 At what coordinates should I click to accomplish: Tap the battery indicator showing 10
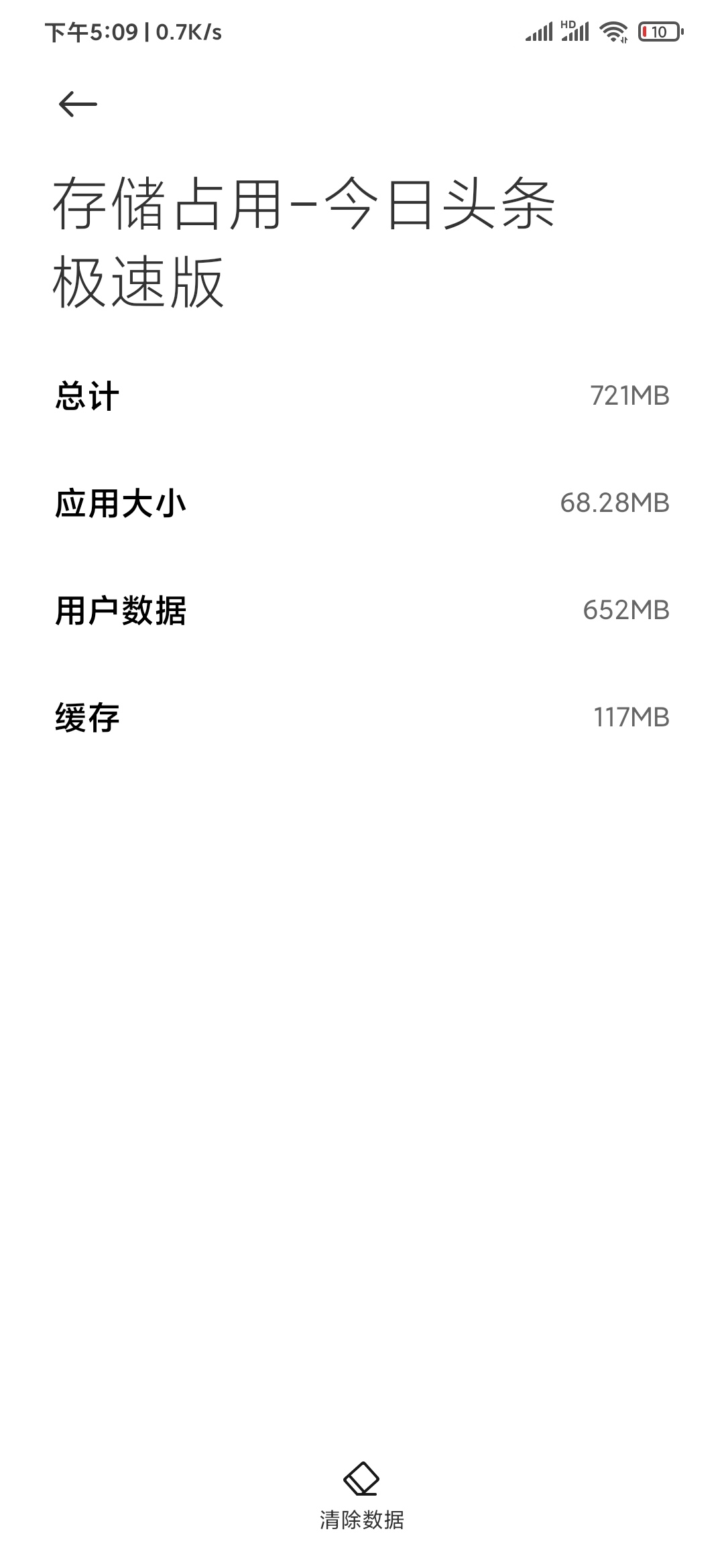click(x=660, y=29)
